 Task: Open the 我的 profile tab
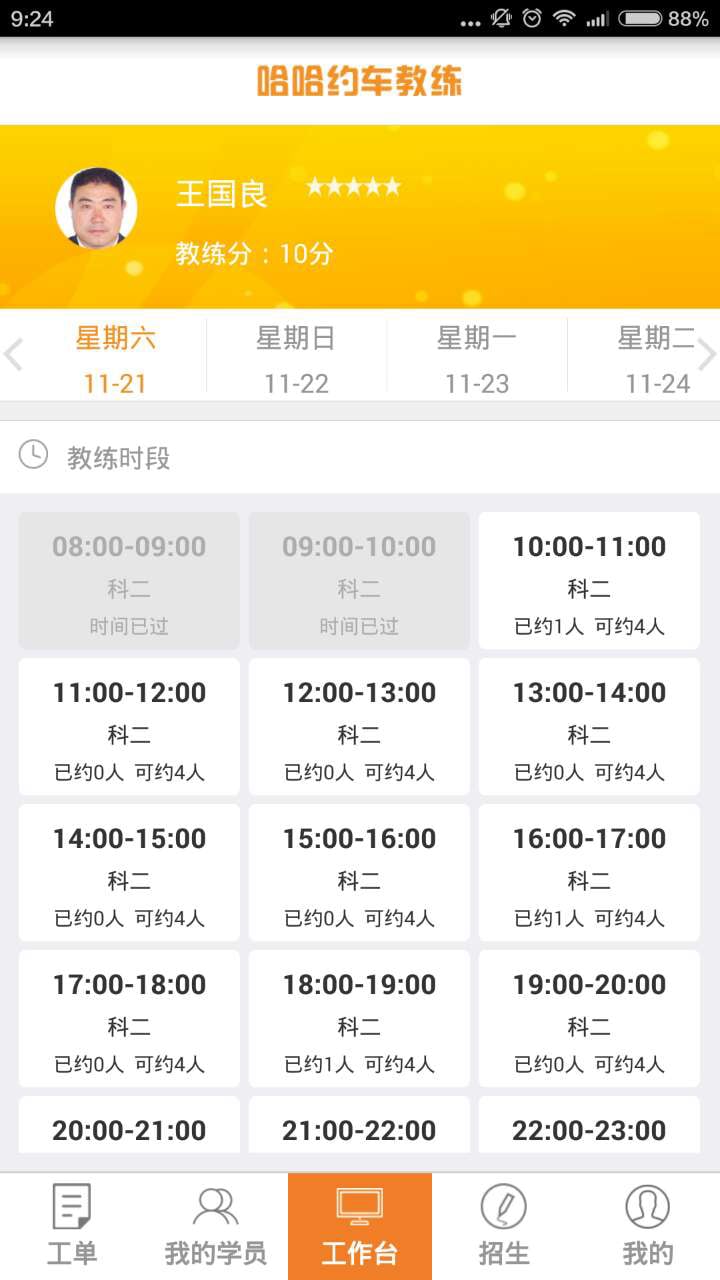pyautogui.click(x=648, y=1226)
